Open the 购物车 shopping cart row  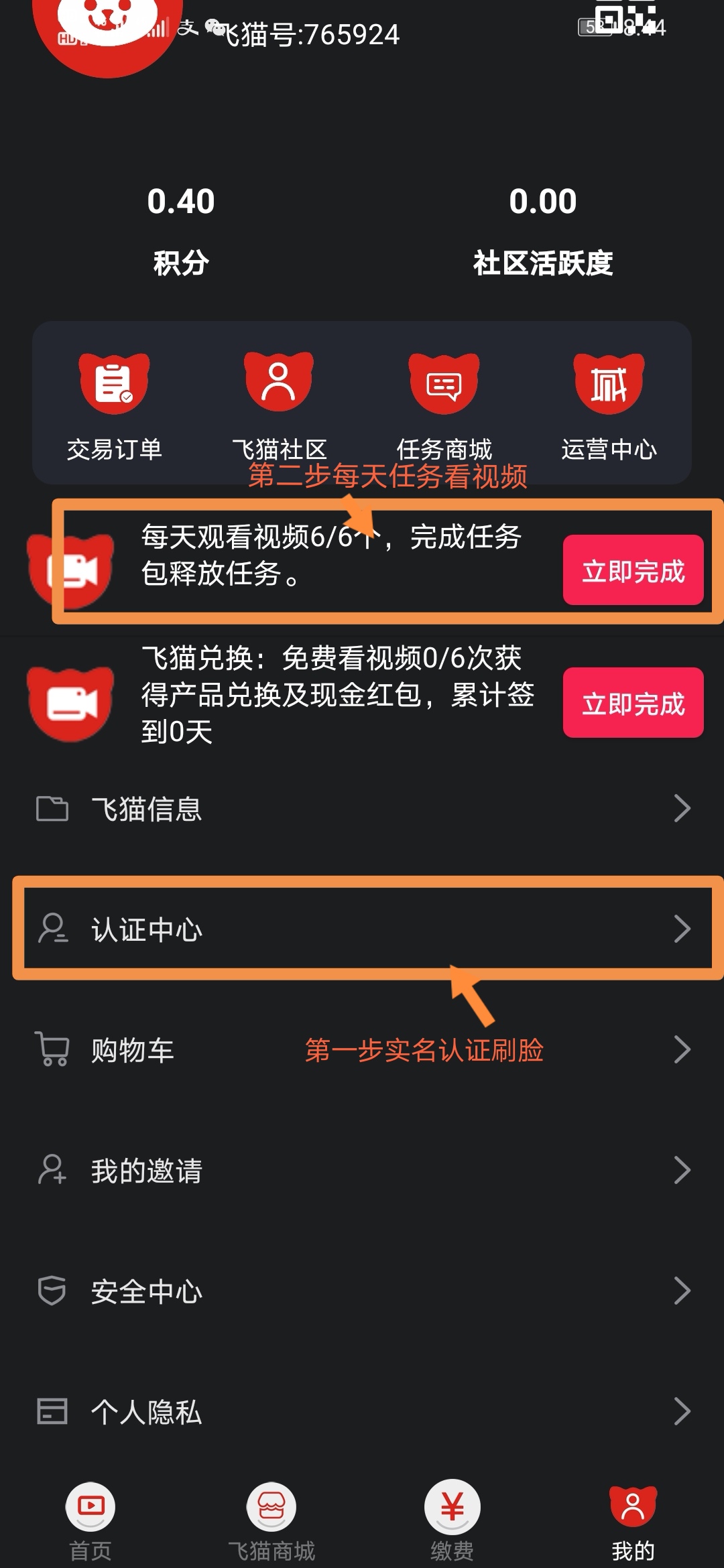pyautogui.click(x=362, y=1050)
